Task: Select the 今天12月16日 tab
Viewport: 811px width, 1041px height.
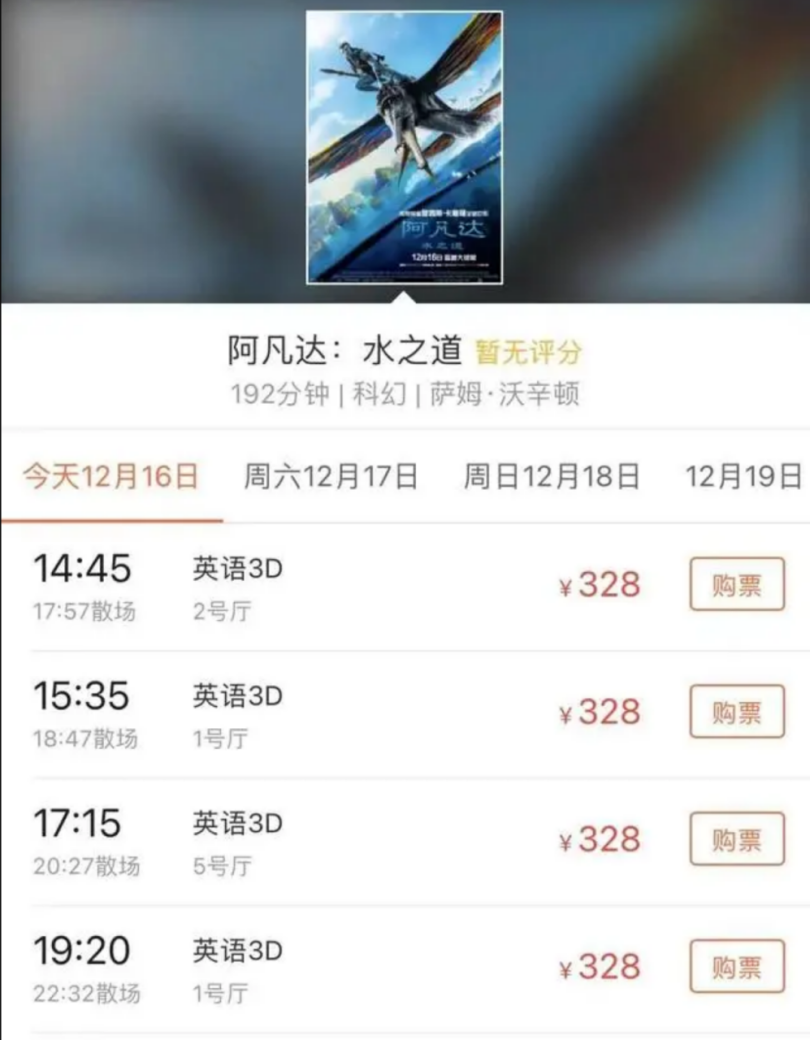Action: [x=111, y=476]
